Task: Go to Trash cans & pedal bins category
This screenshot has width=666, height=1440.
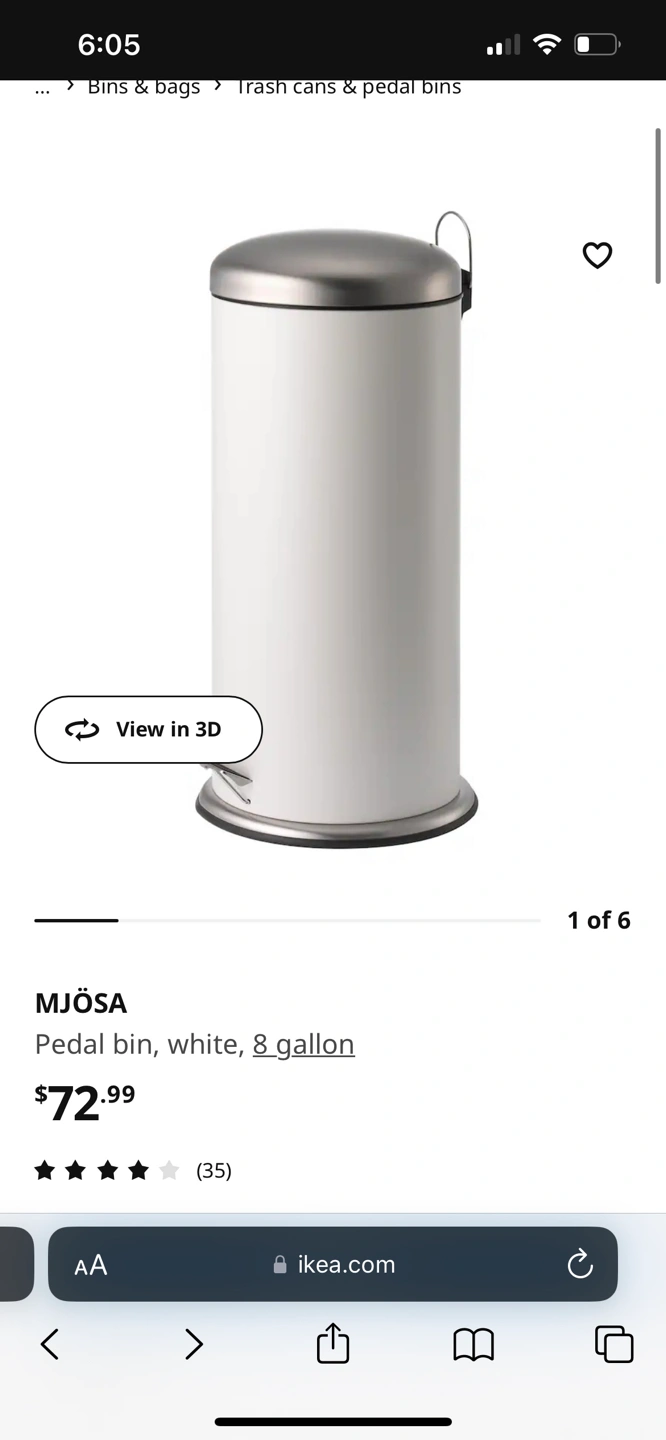Action: pyautogui.click(x=348, y=88)
